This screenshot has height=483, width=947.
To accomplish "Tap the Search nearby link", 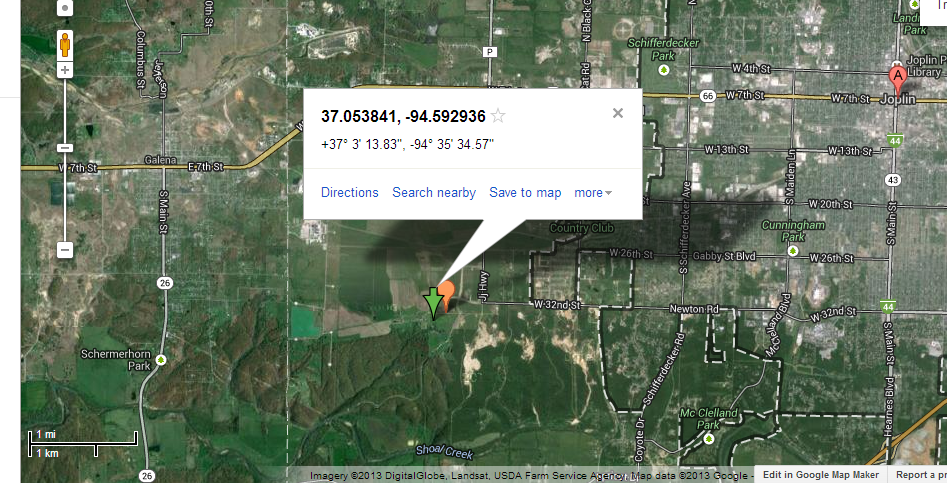I will 434,192.
